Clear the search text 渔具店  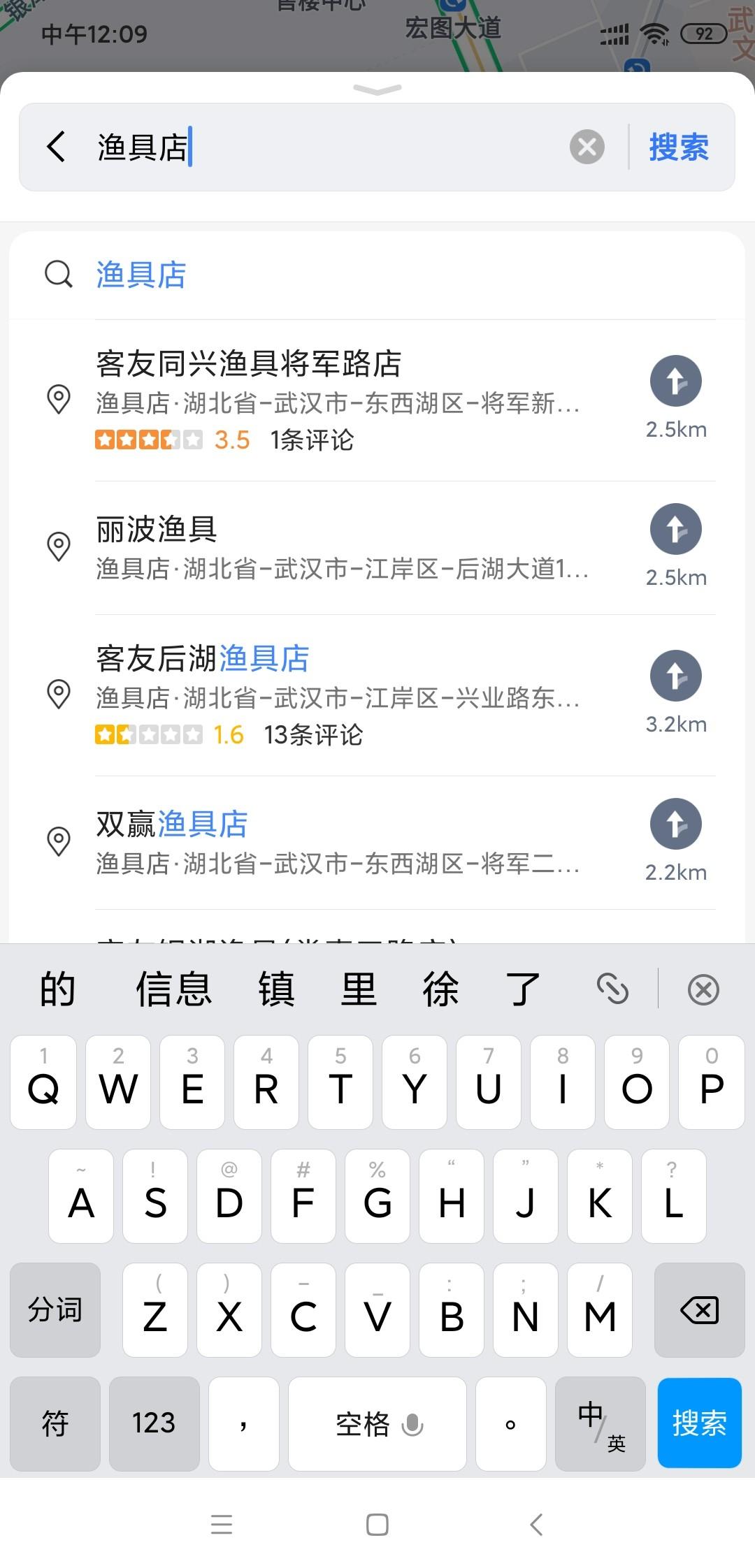(587, 147)
